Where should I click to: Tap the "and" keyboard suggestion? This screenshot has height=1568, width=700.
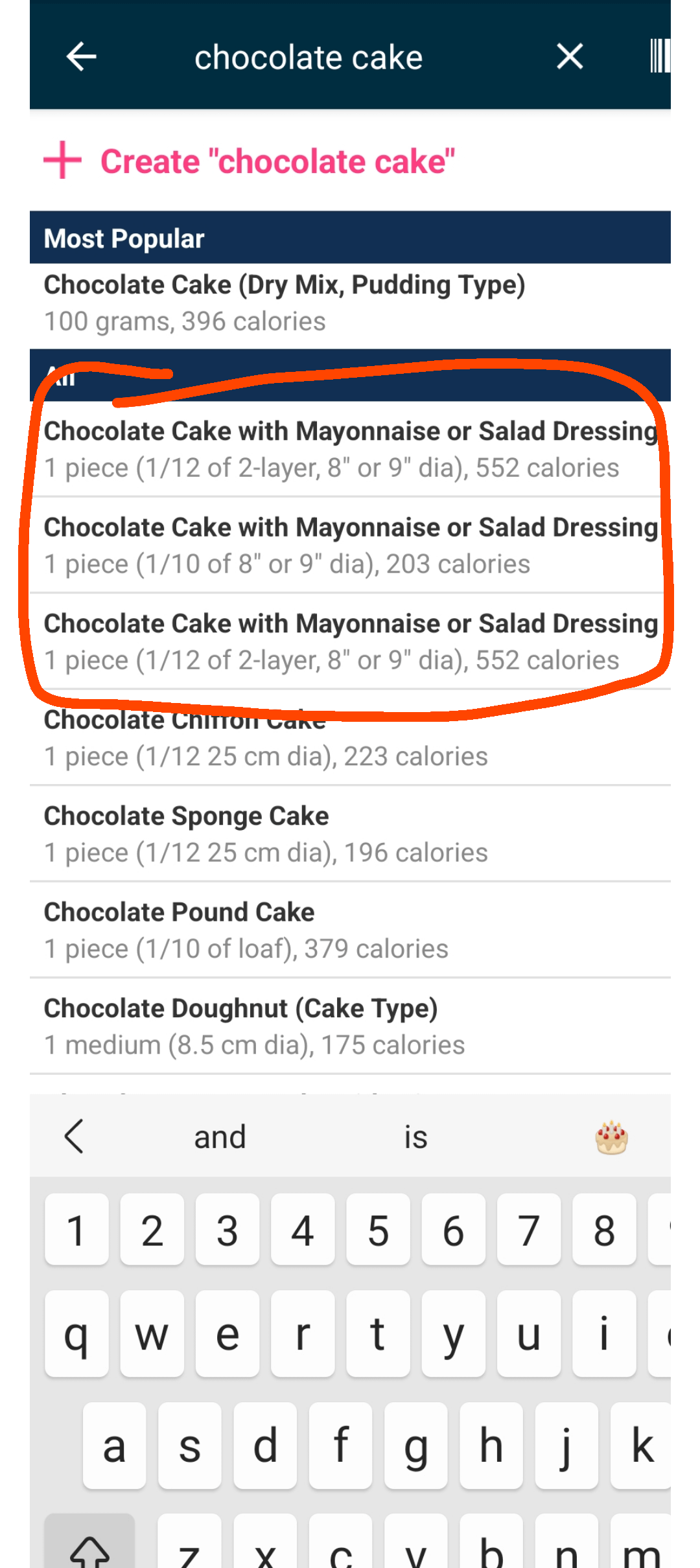220,1137
